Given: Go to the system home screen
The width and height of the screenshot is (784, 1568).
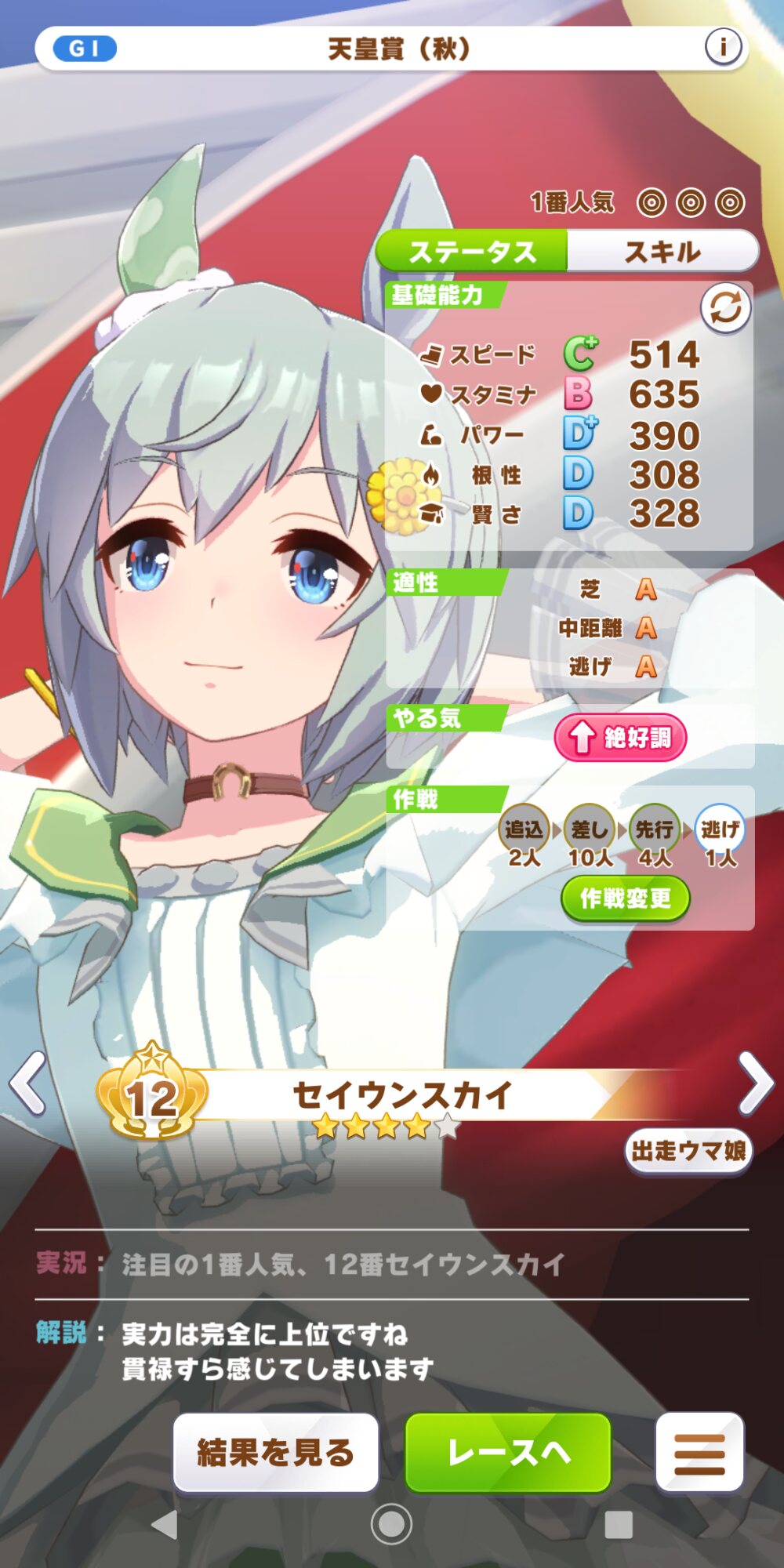Looking at the screenshot, I should pos(391,1525).
